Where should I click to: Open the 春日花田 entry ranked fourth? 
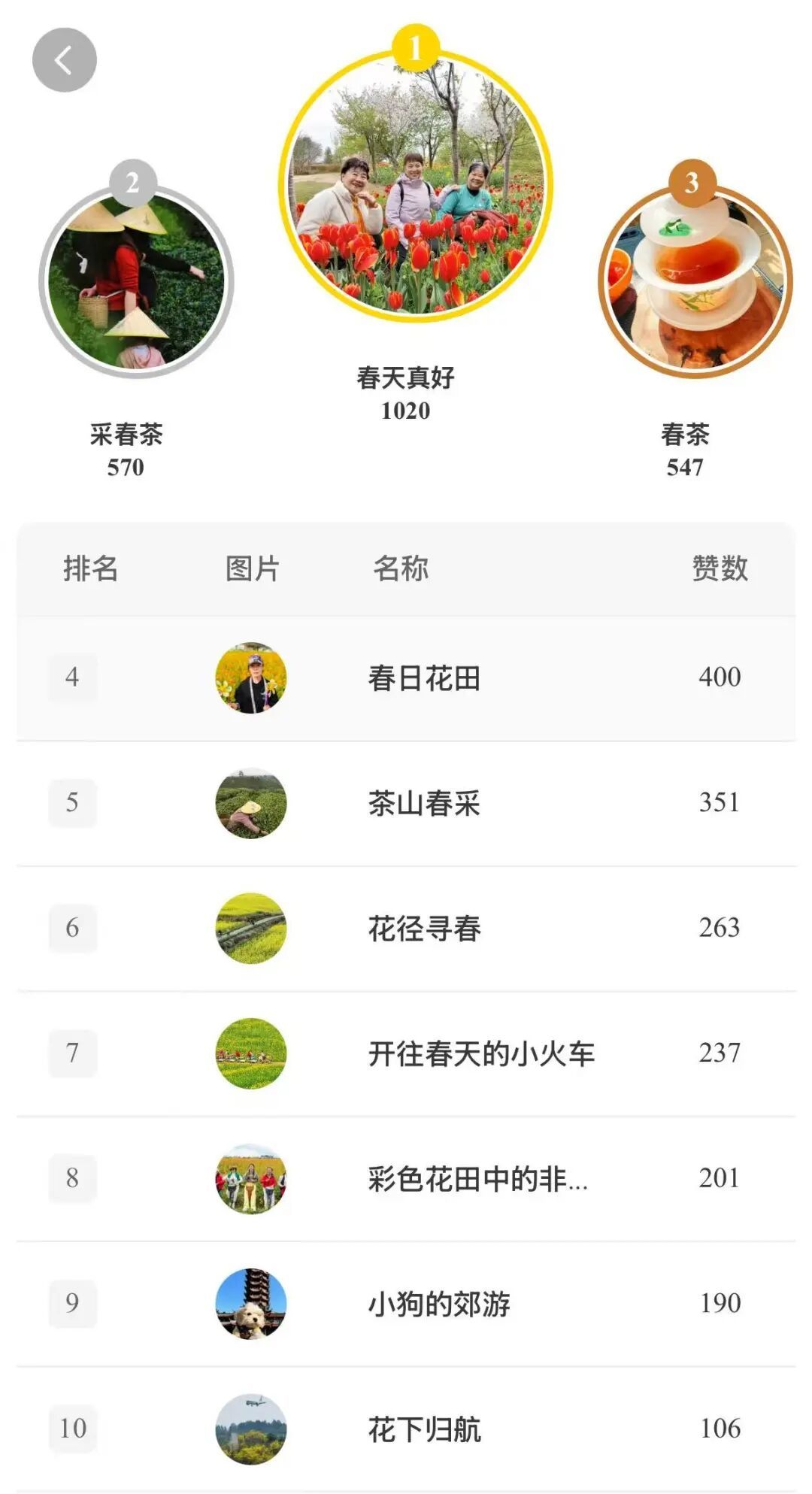[424, 678]
